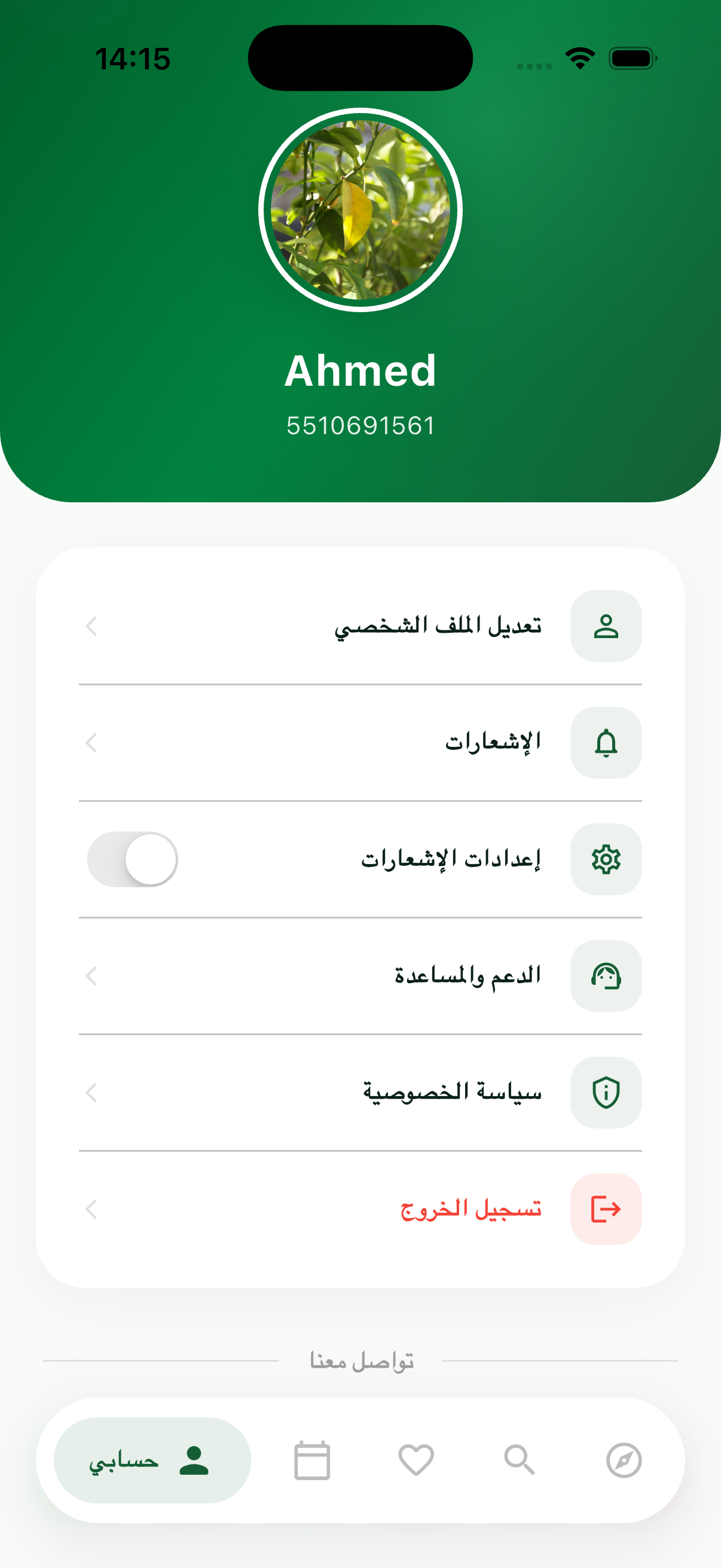Click the red logout icon

pos(606,1209)
